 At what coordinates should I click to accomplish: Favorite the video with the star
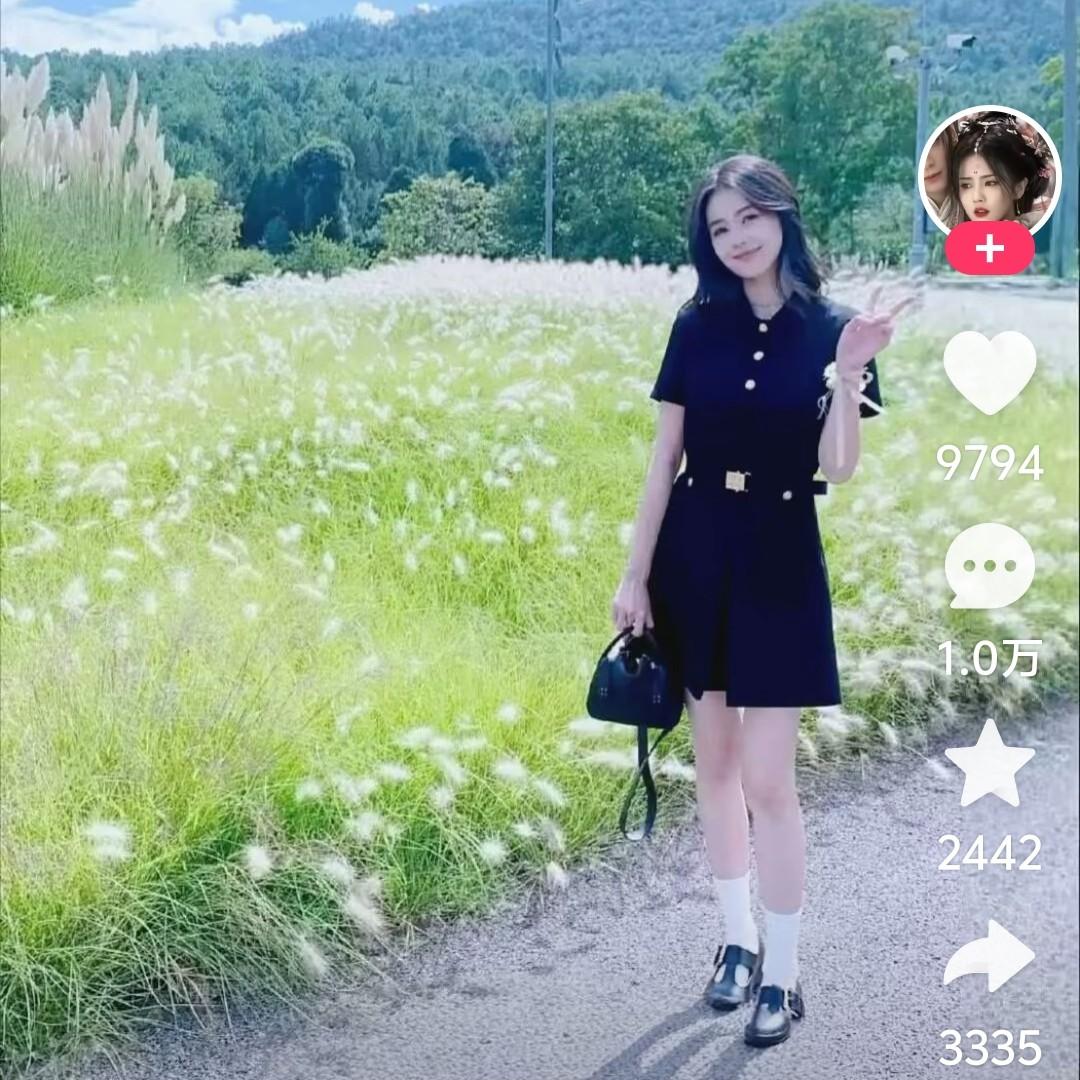989,764
